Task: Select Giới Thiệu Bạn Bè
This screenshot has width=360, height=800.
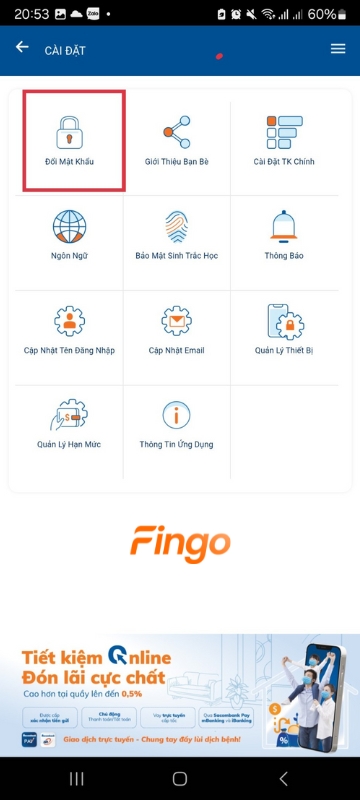Action: (176, 141)
